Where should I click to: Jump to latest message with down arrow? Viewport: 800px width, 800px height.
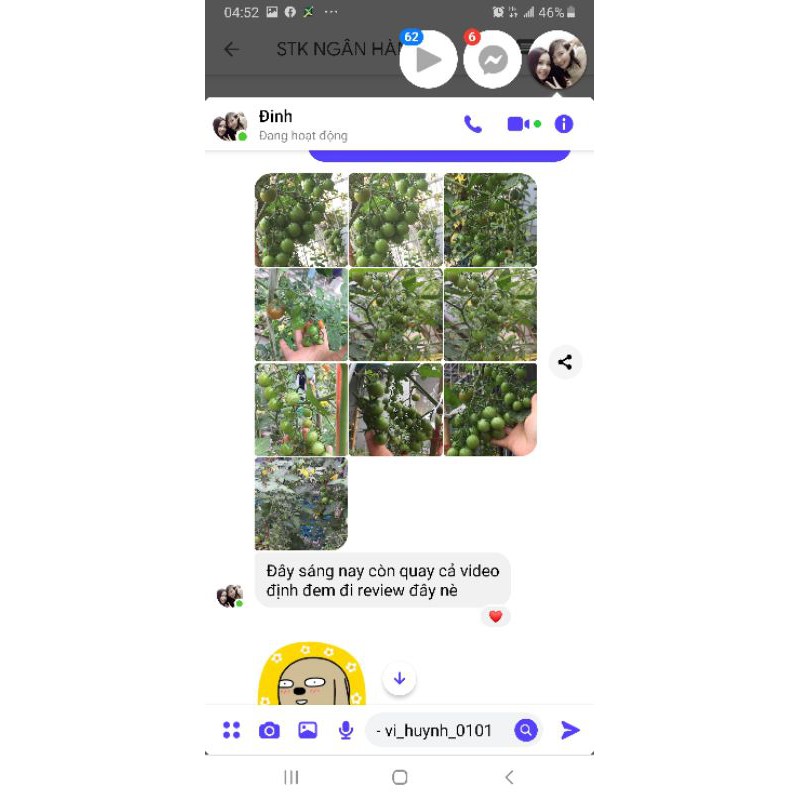tap(399, 679)
